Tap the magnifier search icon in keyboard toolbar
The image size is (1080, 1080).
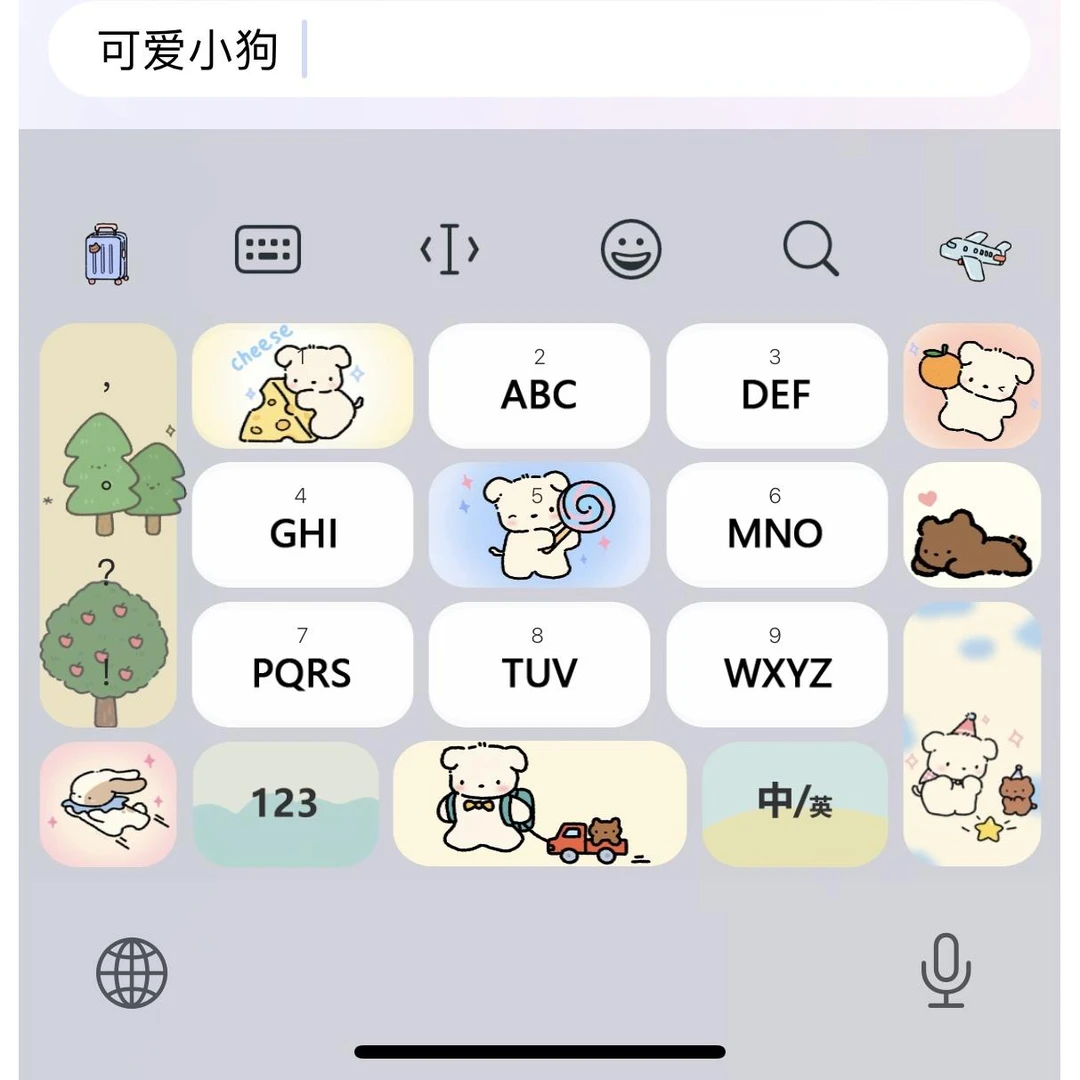(x=810, y=250)
